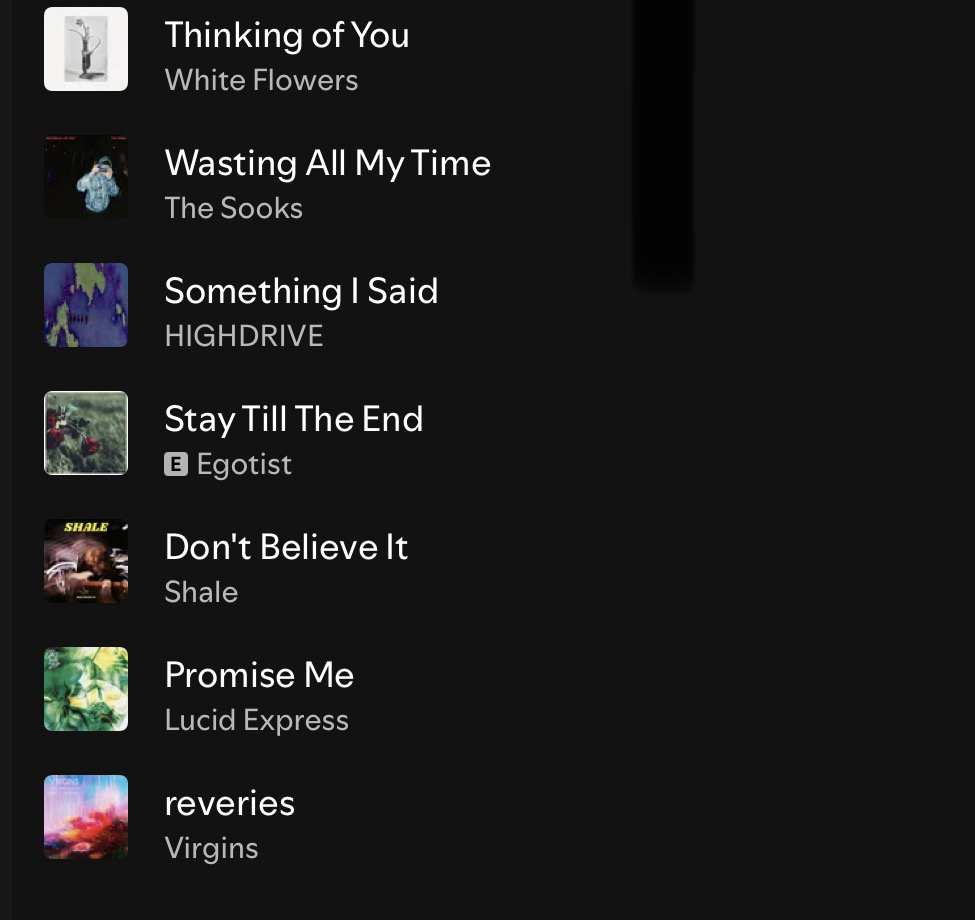Open Wasting All My Time by The Sooks
Screen dimensions: 975x920
[x=327, y=164]
